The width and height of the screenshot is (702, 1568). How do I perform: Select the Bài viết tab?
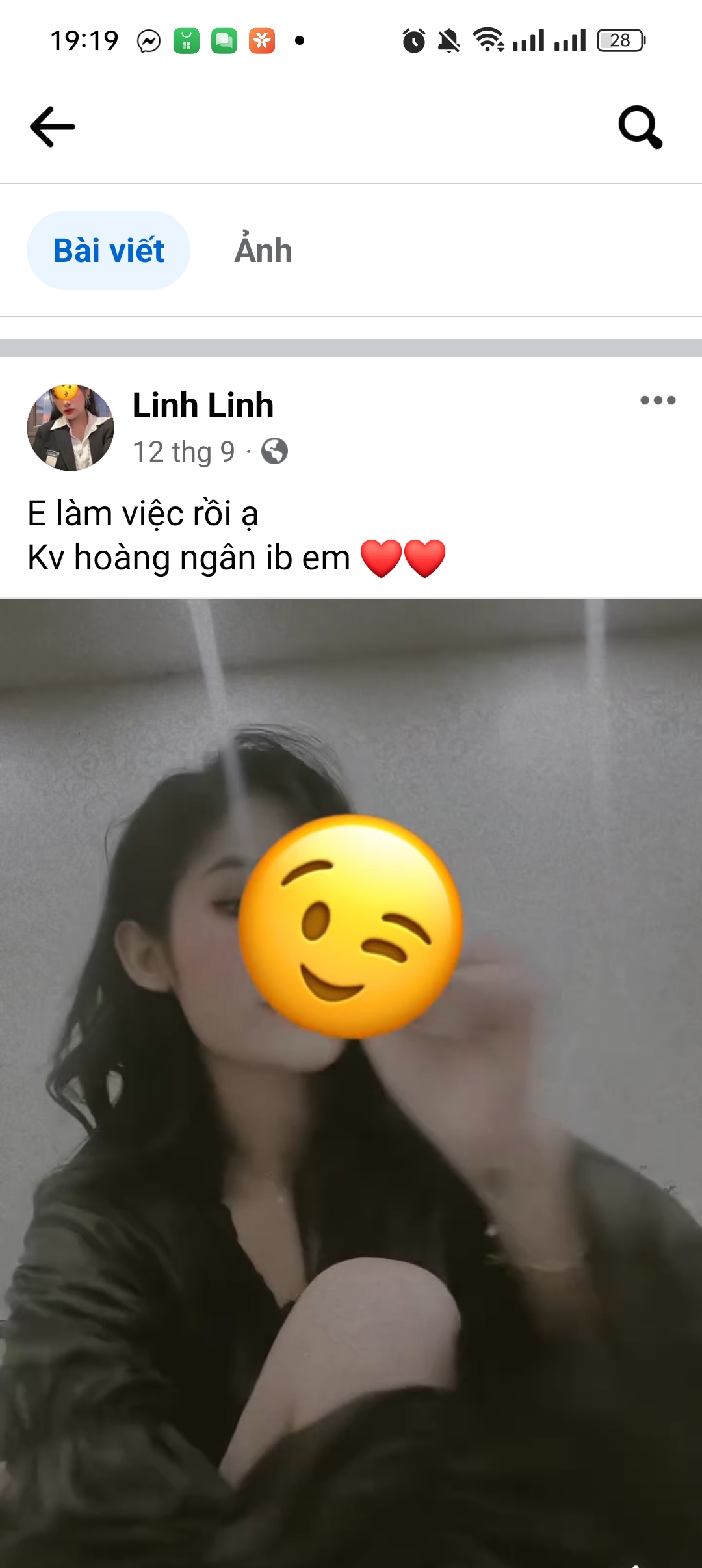coord(109,250)
